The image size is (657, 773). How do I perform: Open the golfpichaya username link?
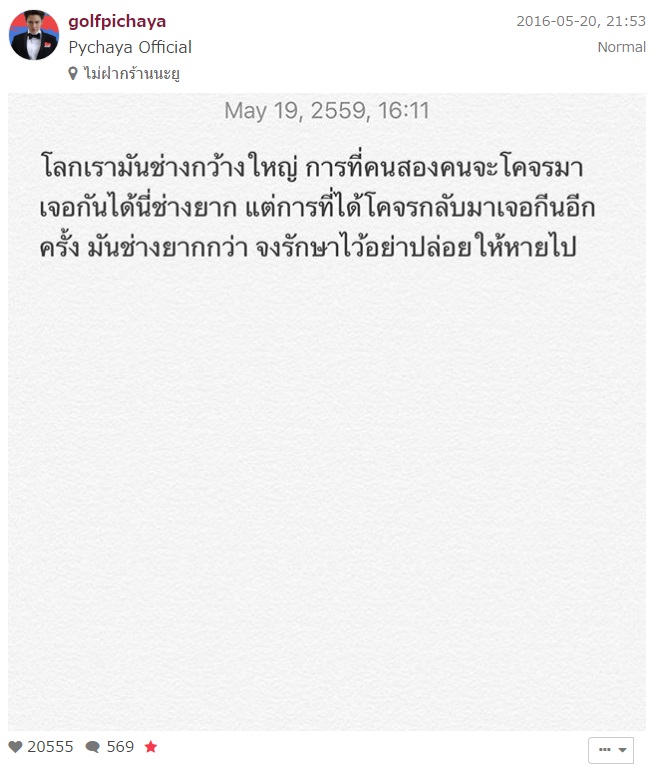coord(117,21)
